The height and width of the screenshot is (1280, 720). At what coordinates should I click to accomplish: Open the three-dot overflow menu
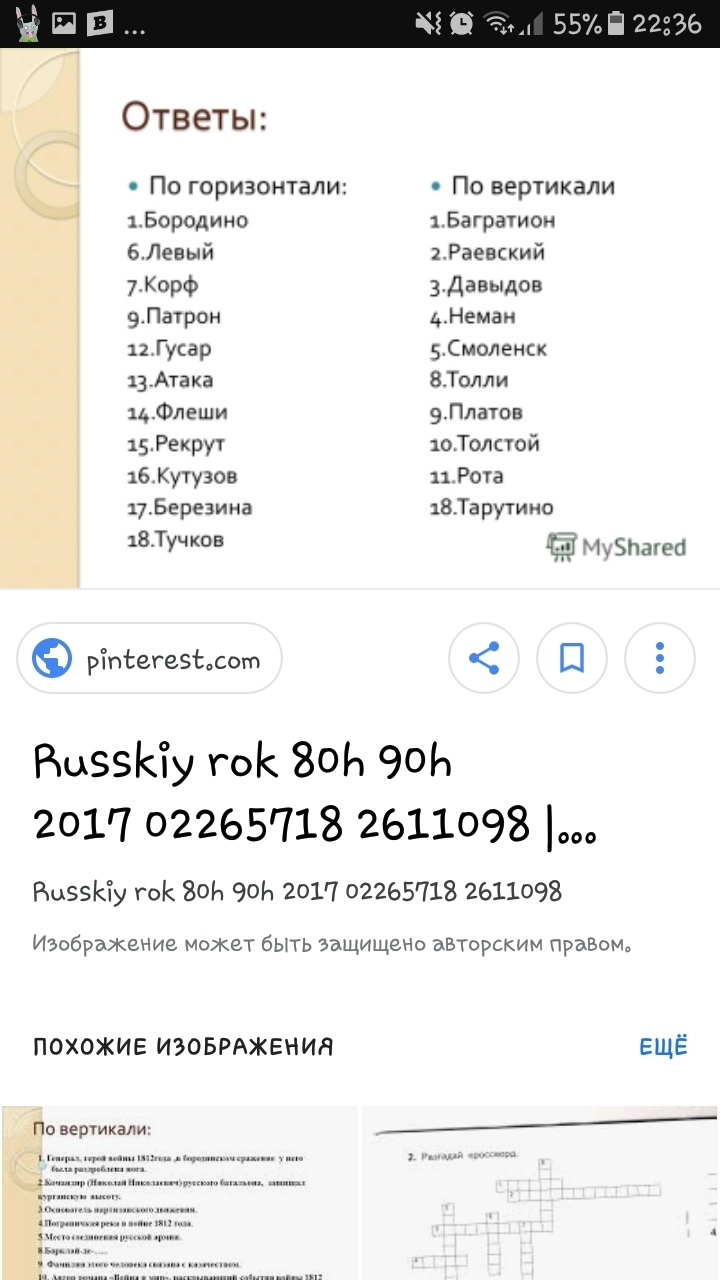pyautogui.click(x=659, y=658)
